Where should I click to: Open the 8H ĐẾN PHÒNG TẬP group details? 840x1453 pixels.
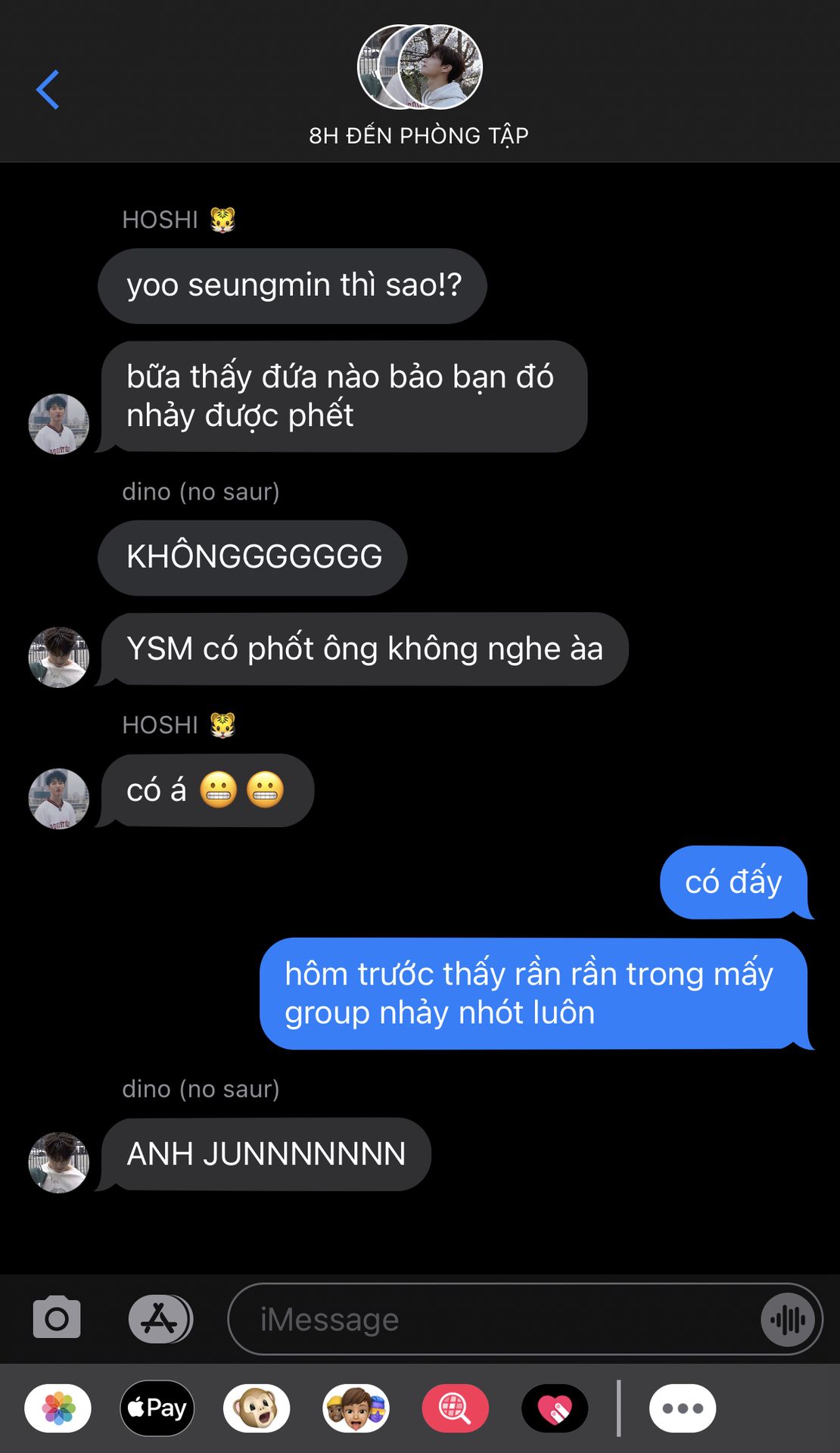[x=419, y=86]
